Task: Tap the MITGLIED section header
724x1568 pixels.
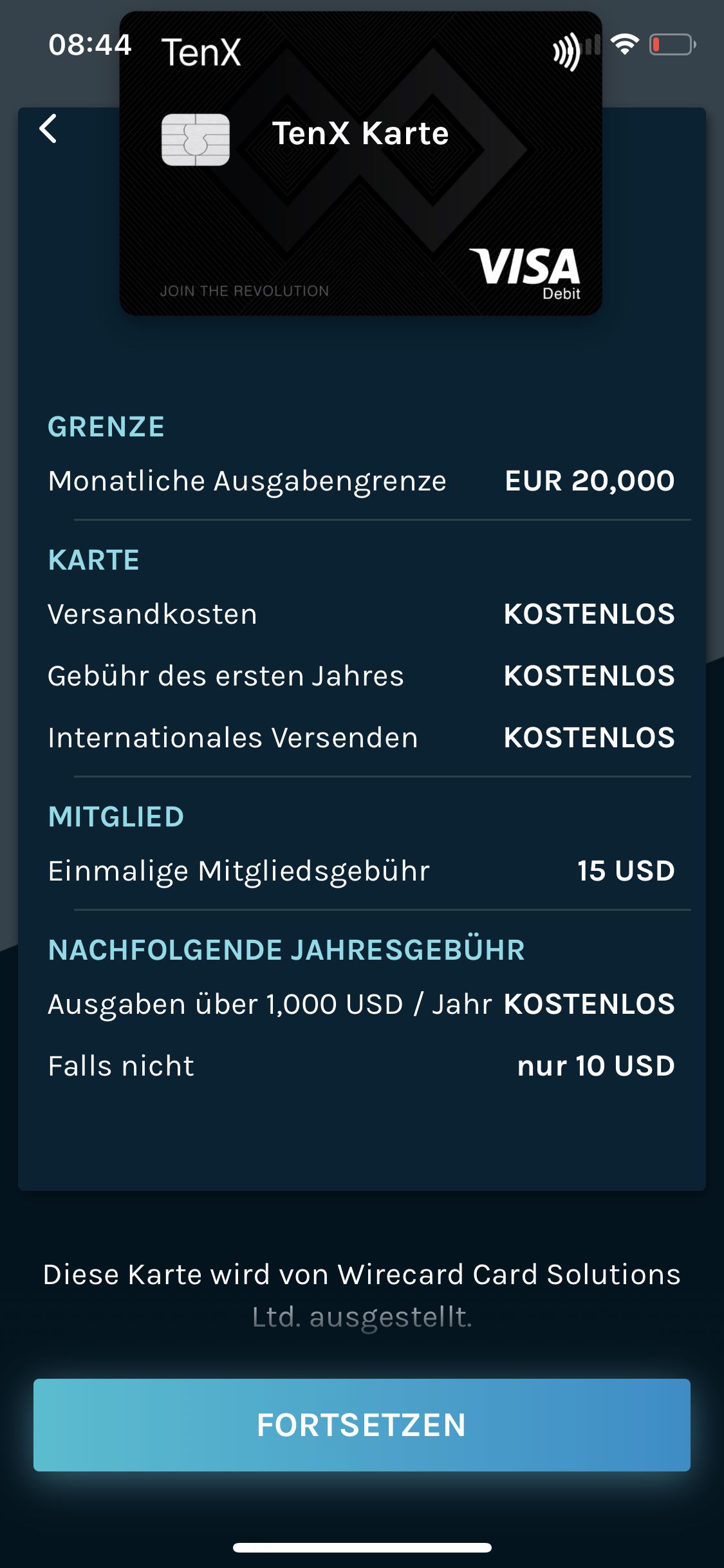Action: pyautogui.click(x=116, y=816)
